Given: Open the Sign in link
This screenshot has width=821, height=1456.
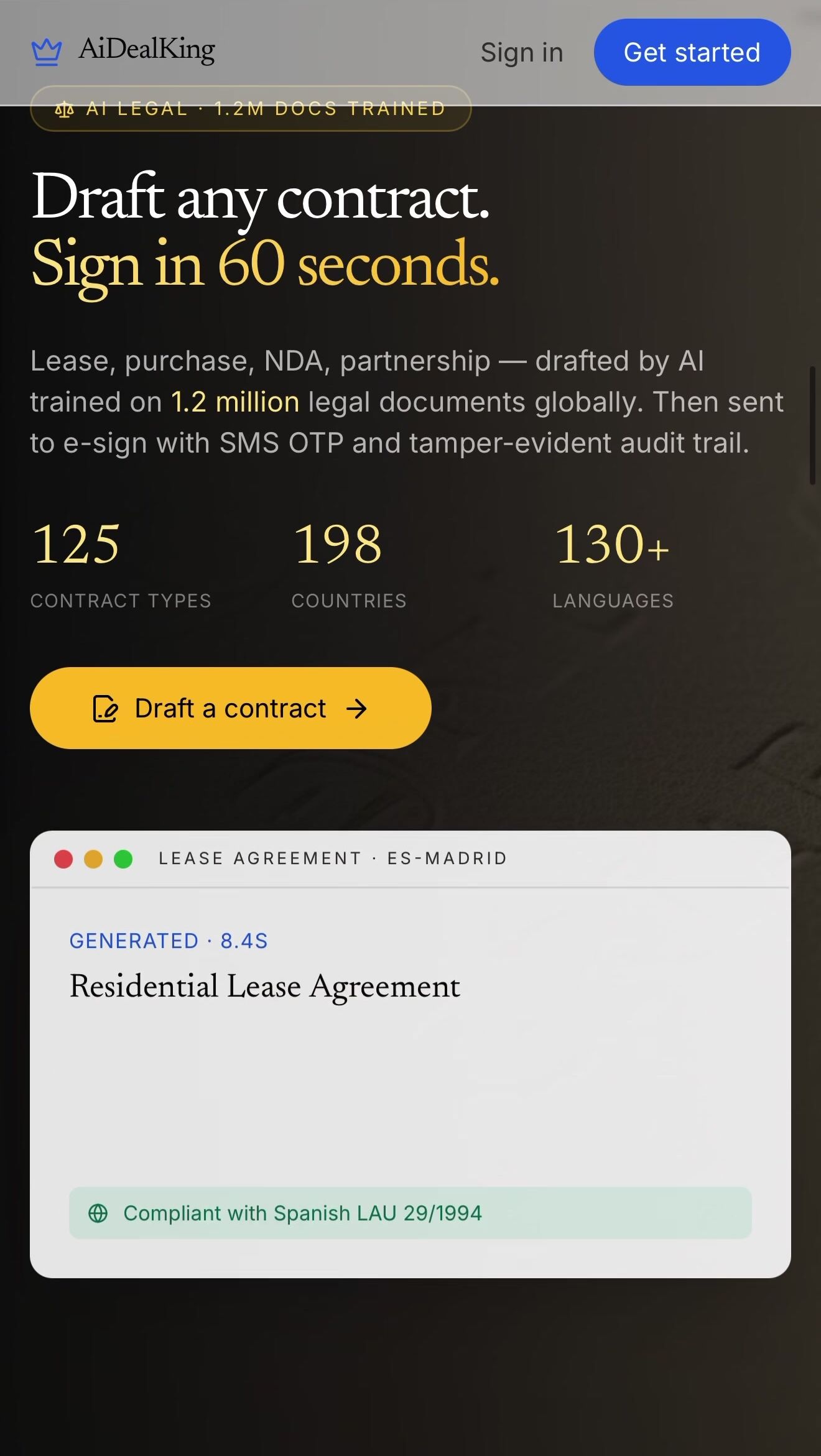Looking at the screenshot, I should [x=522, y=52].
